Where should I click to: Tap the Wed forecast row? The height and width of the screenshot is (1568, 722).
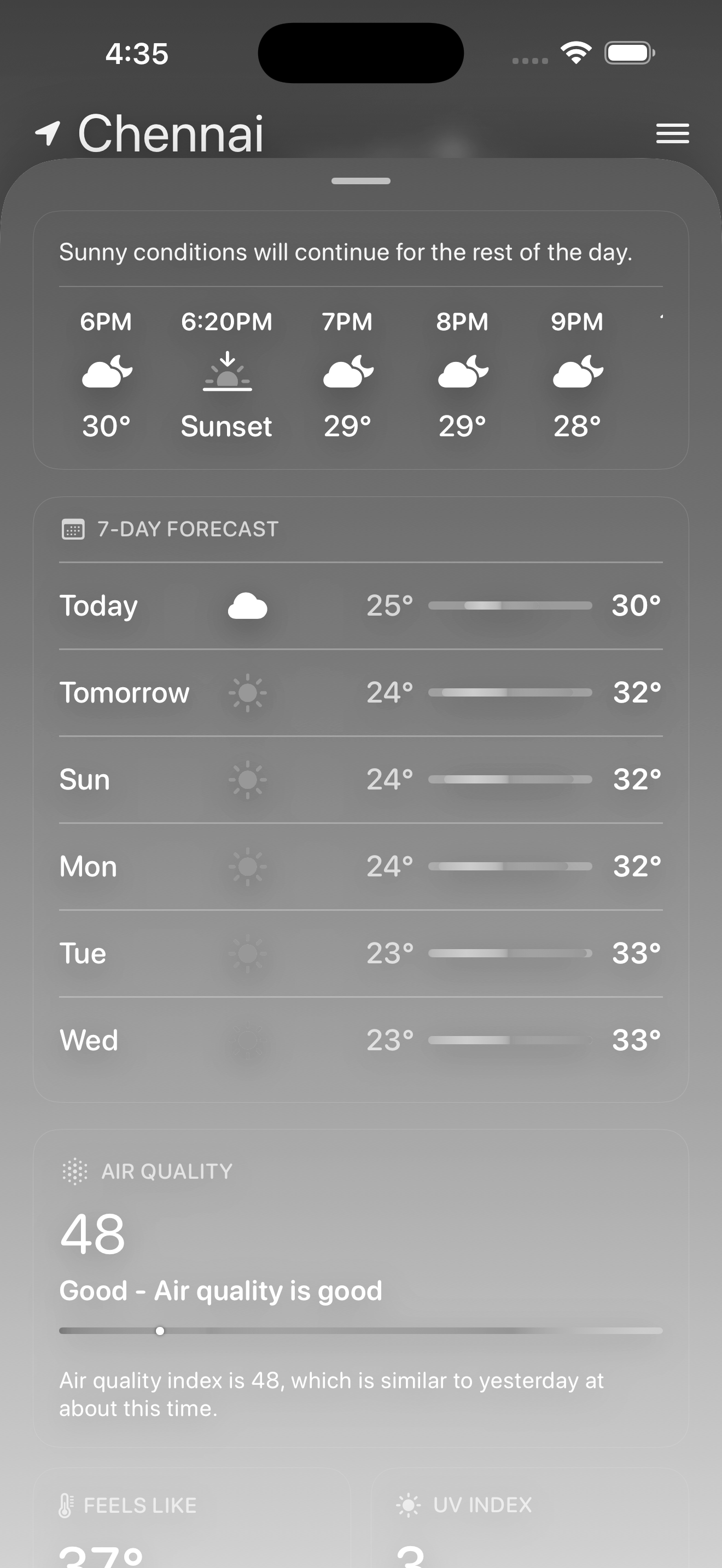tap(360, 1040)
